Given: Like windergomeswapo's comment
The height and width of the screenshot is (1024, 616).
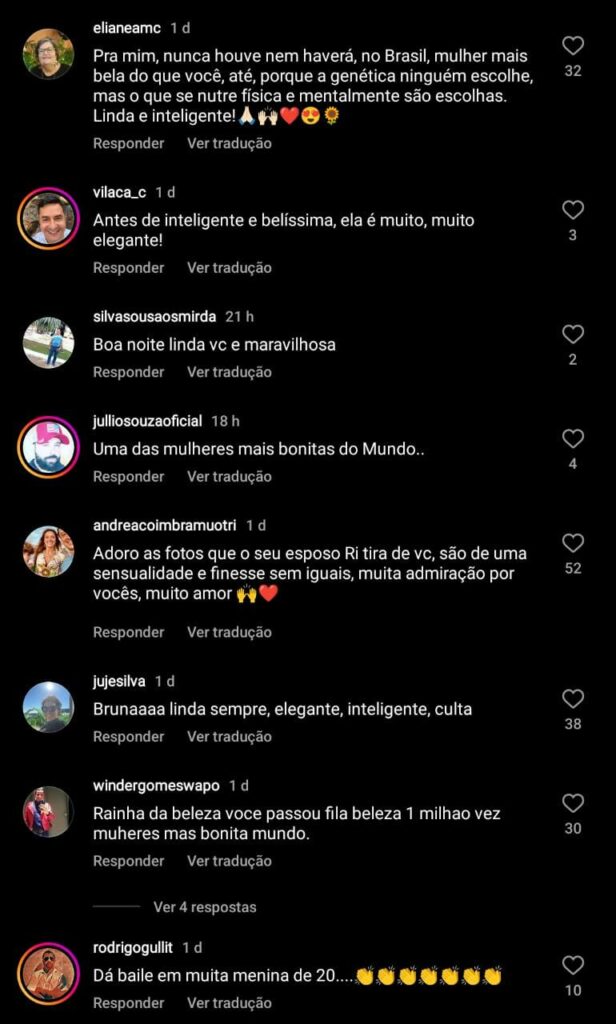Looking at the screenshot, I should tap(573, 803).
